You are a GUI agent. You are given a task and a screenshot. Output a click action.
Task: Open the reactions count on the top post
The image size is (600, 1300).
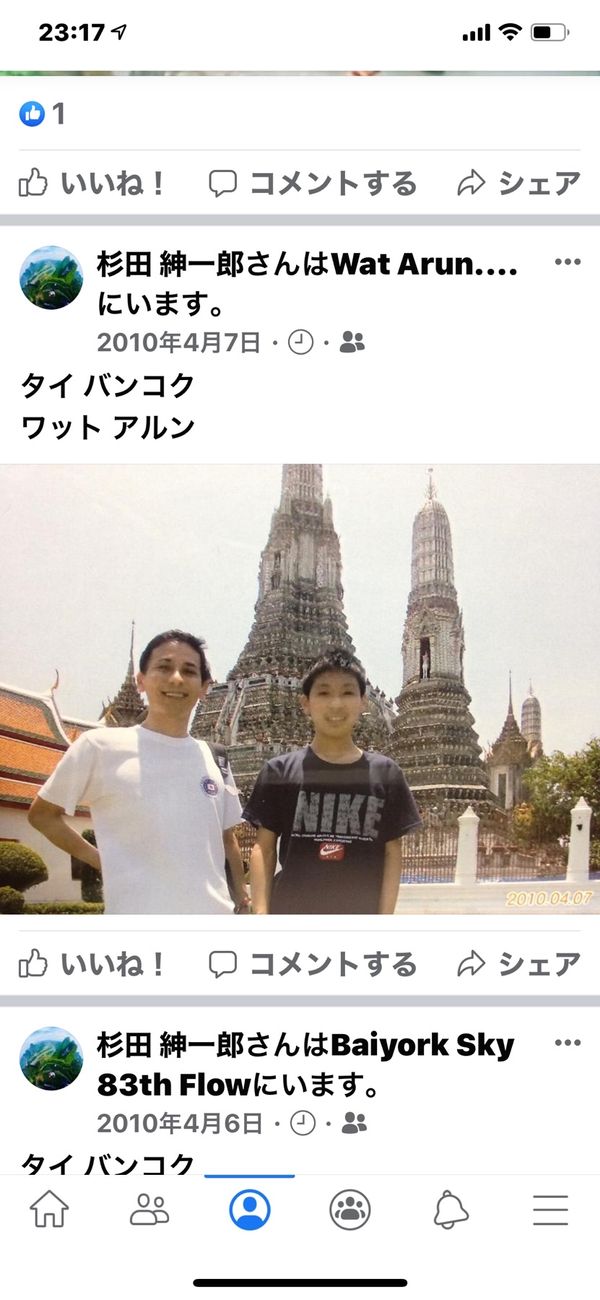pos(43,114)
